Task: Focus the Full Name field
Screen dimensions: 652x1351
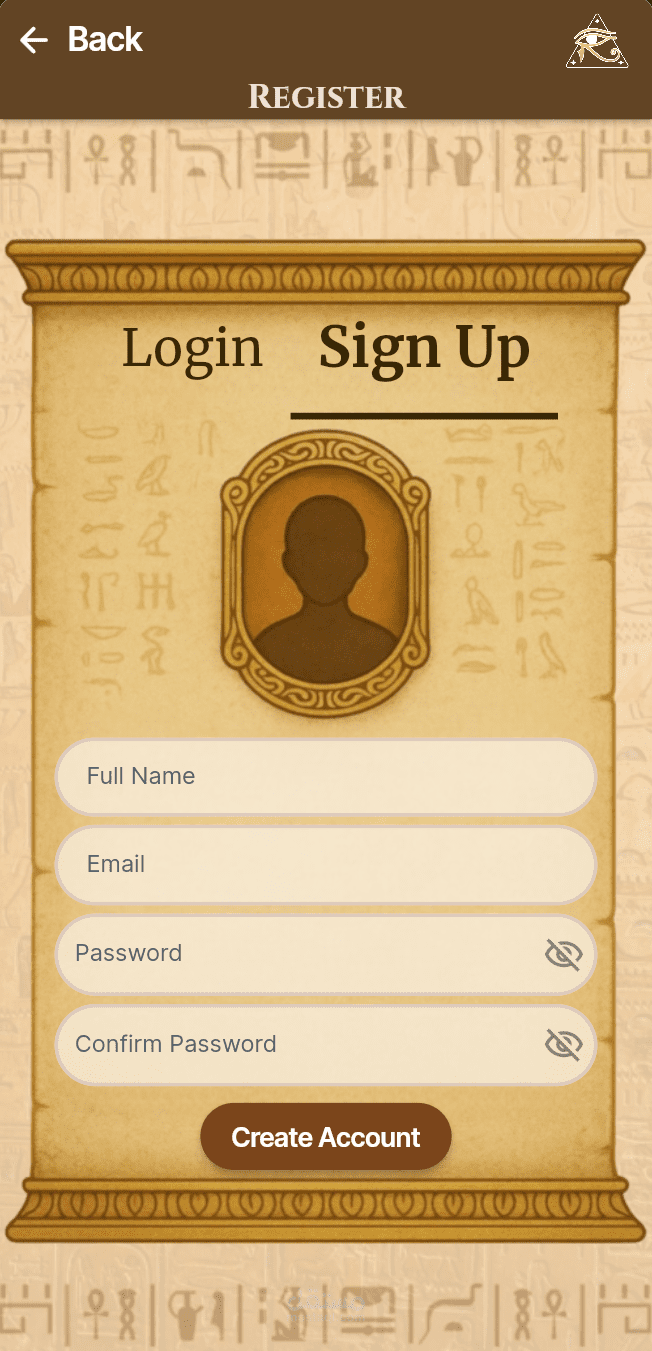Action: (x=326, y=777)
